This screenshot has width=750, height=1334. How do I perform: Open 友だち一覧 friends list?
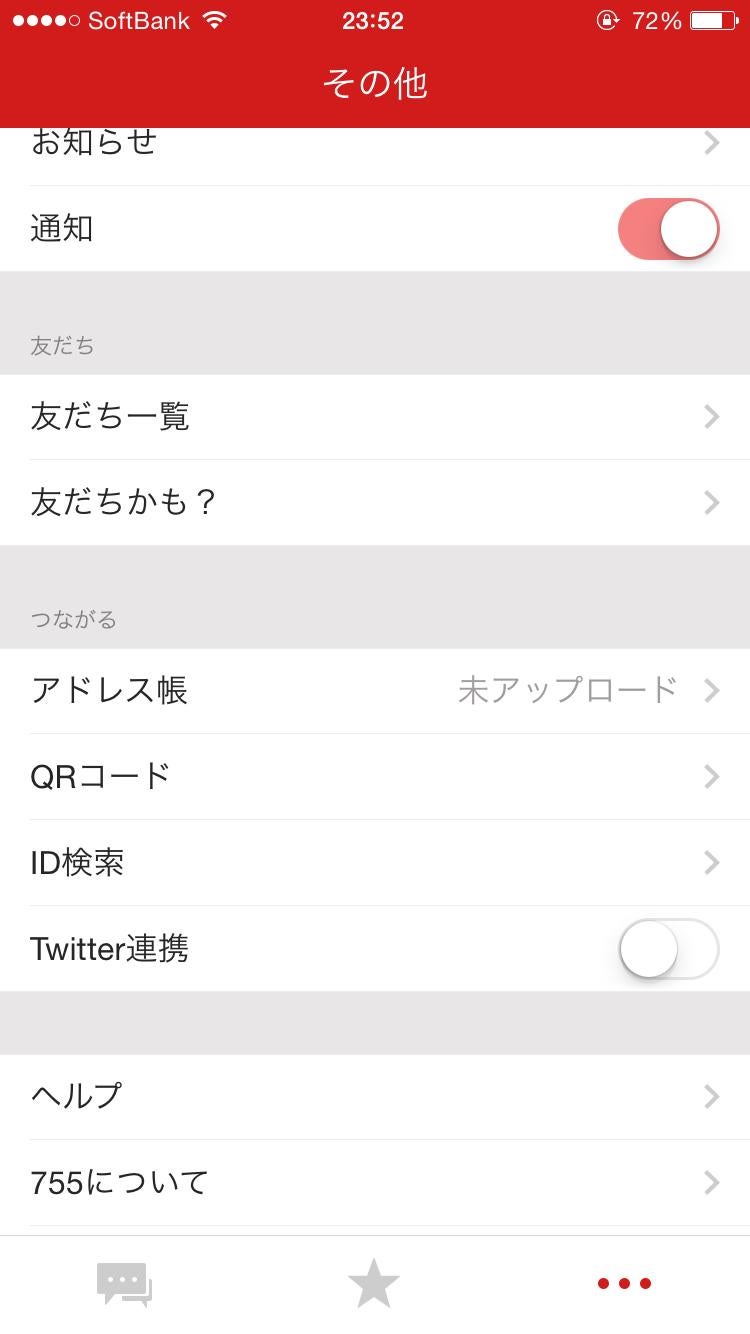pyautogui.click(x=375, y=417)
